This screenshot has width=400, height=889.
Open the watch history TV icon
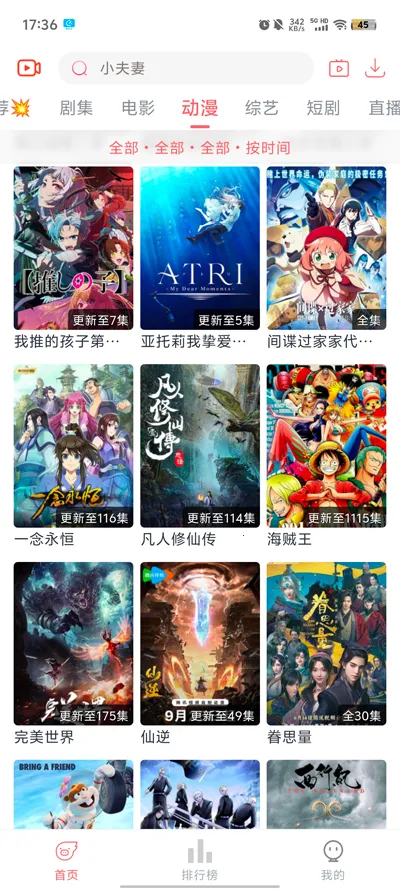339,69
